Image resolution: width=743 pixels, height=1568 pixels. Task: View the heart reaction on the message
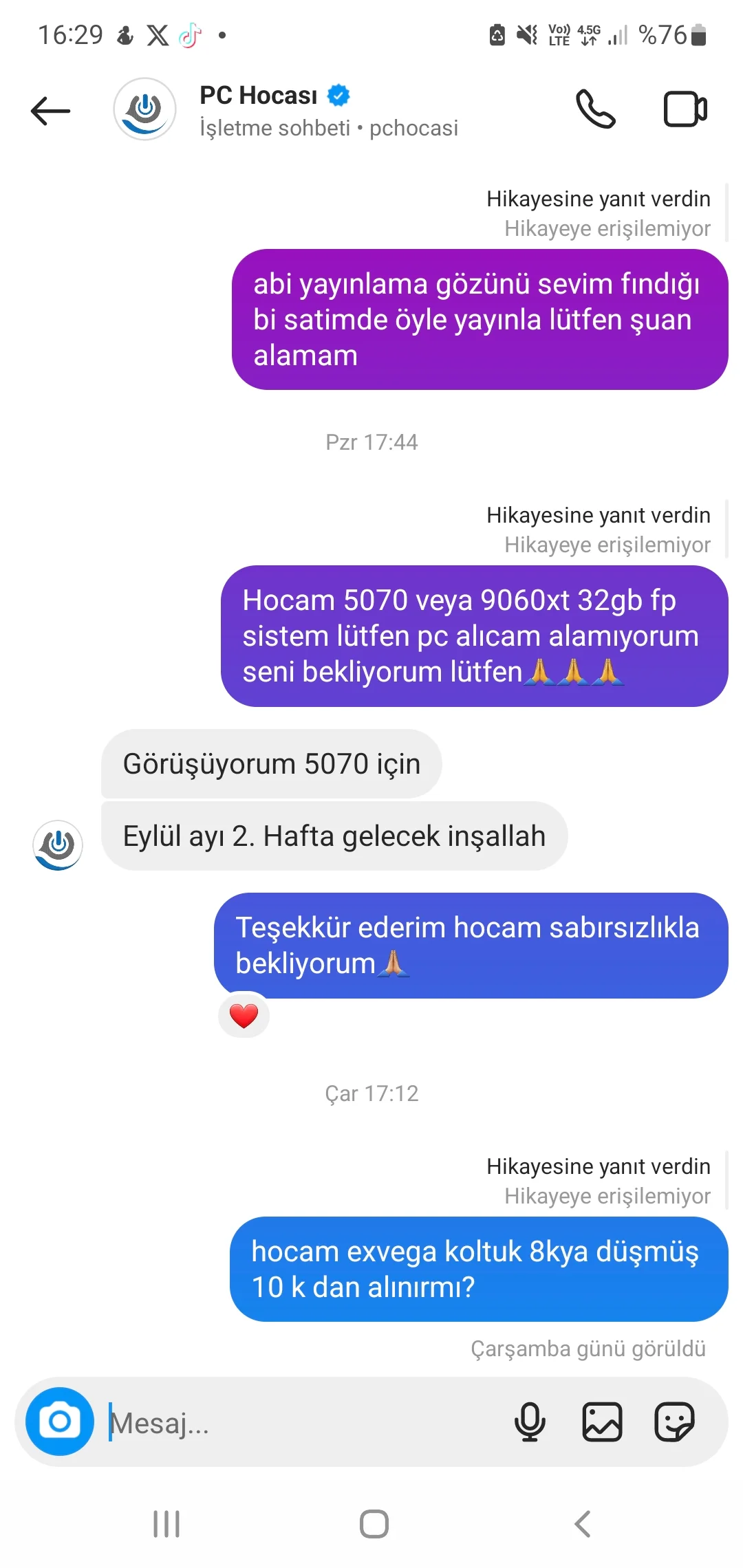coord(244,1016)
